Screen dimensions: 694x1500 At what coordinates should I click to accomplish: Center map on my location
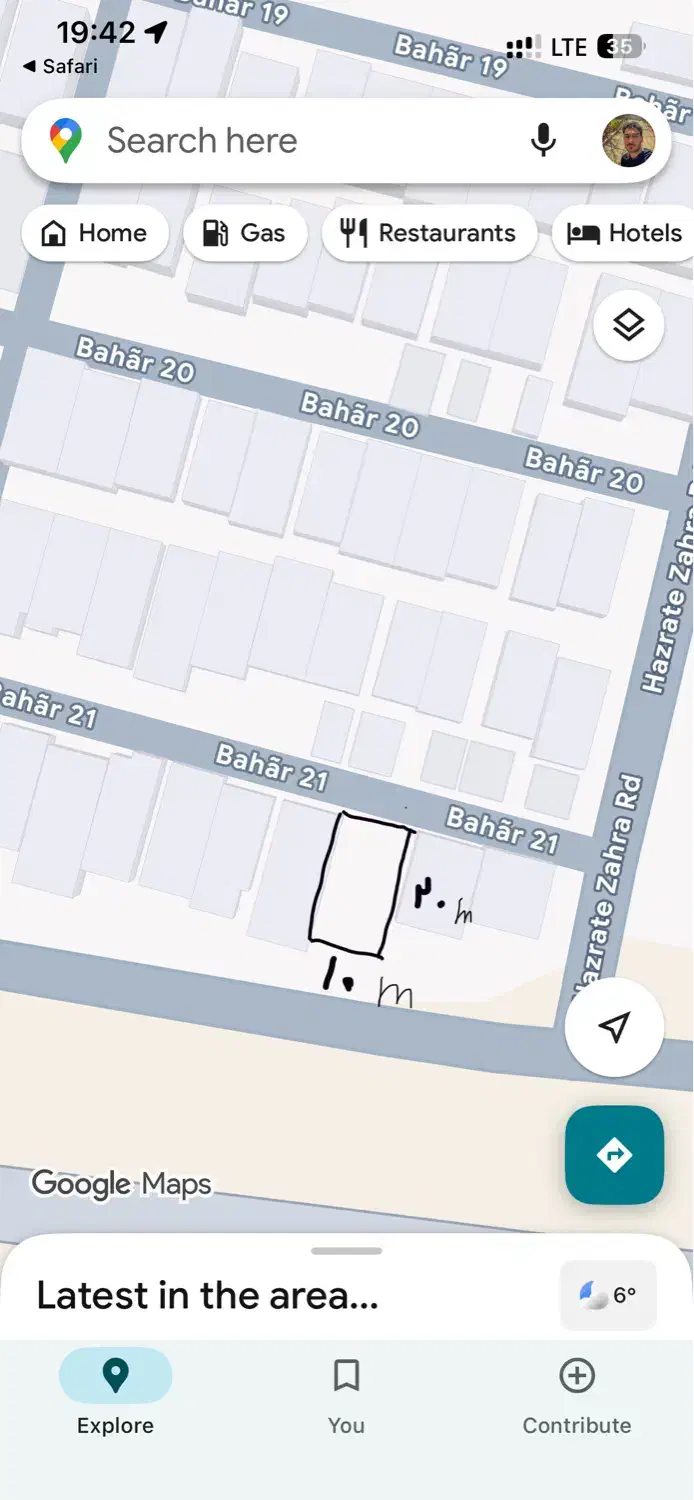pos(614,1027)
